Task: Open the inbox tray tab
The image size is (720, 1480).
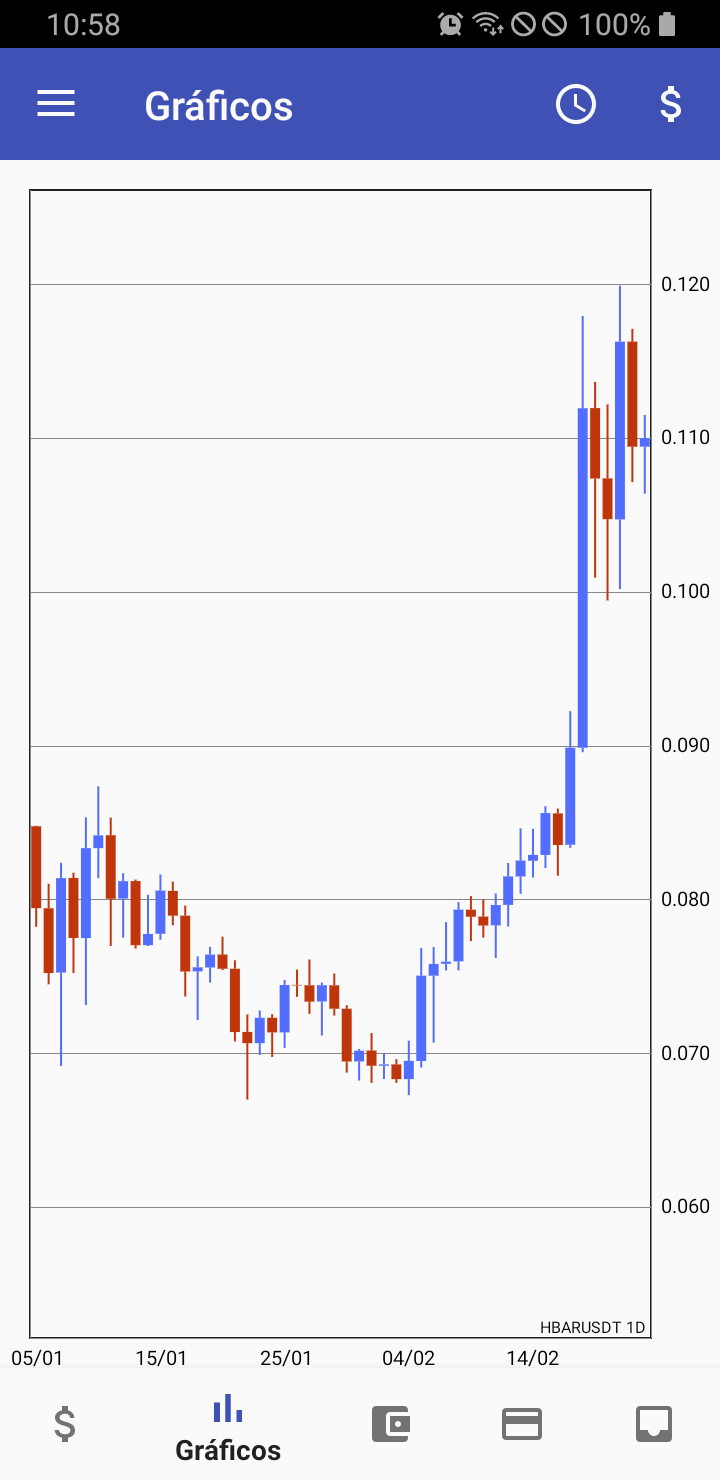Action: [x=654, y=1423]
